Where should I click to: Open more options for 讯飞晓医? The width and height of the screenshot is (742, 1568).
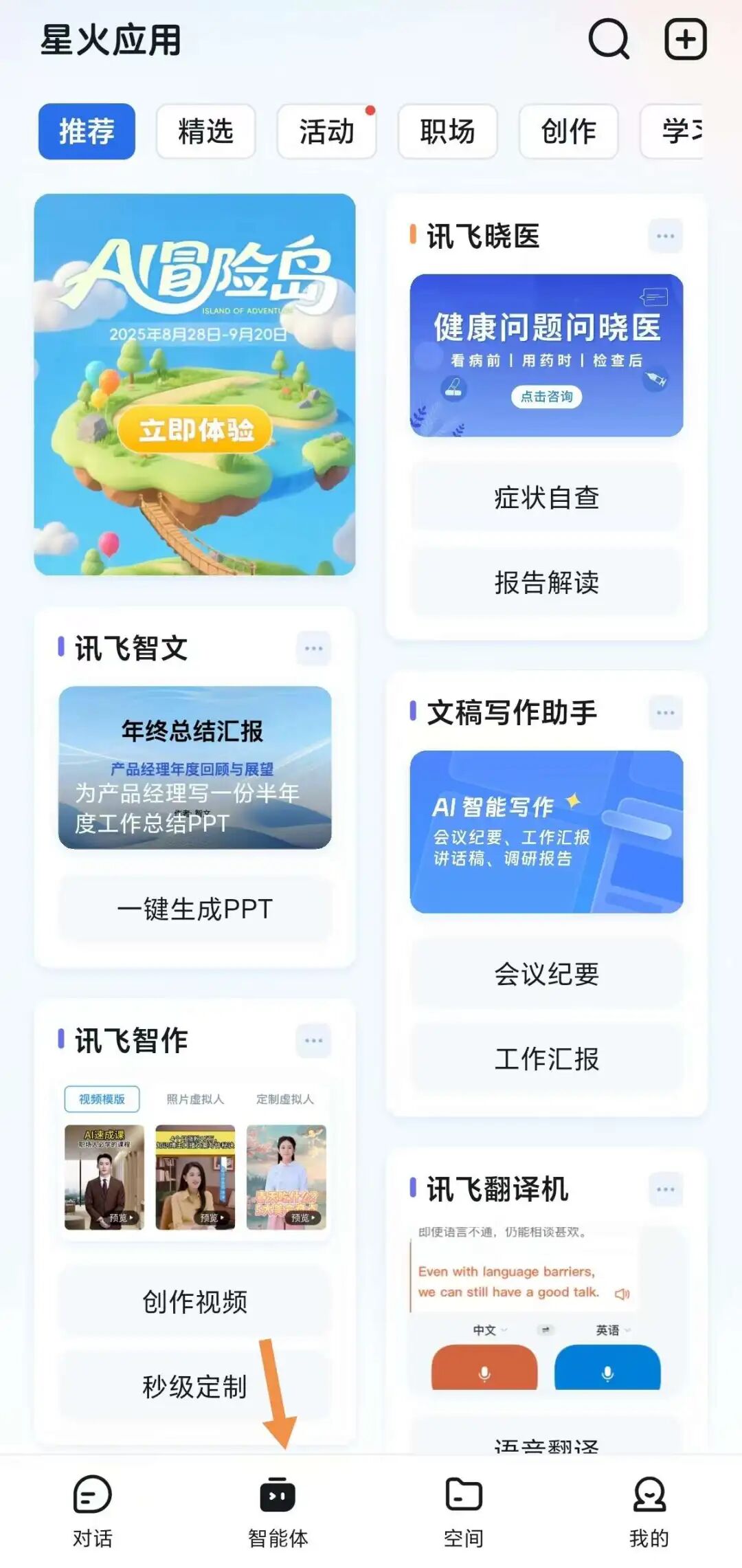pos(665,236)
